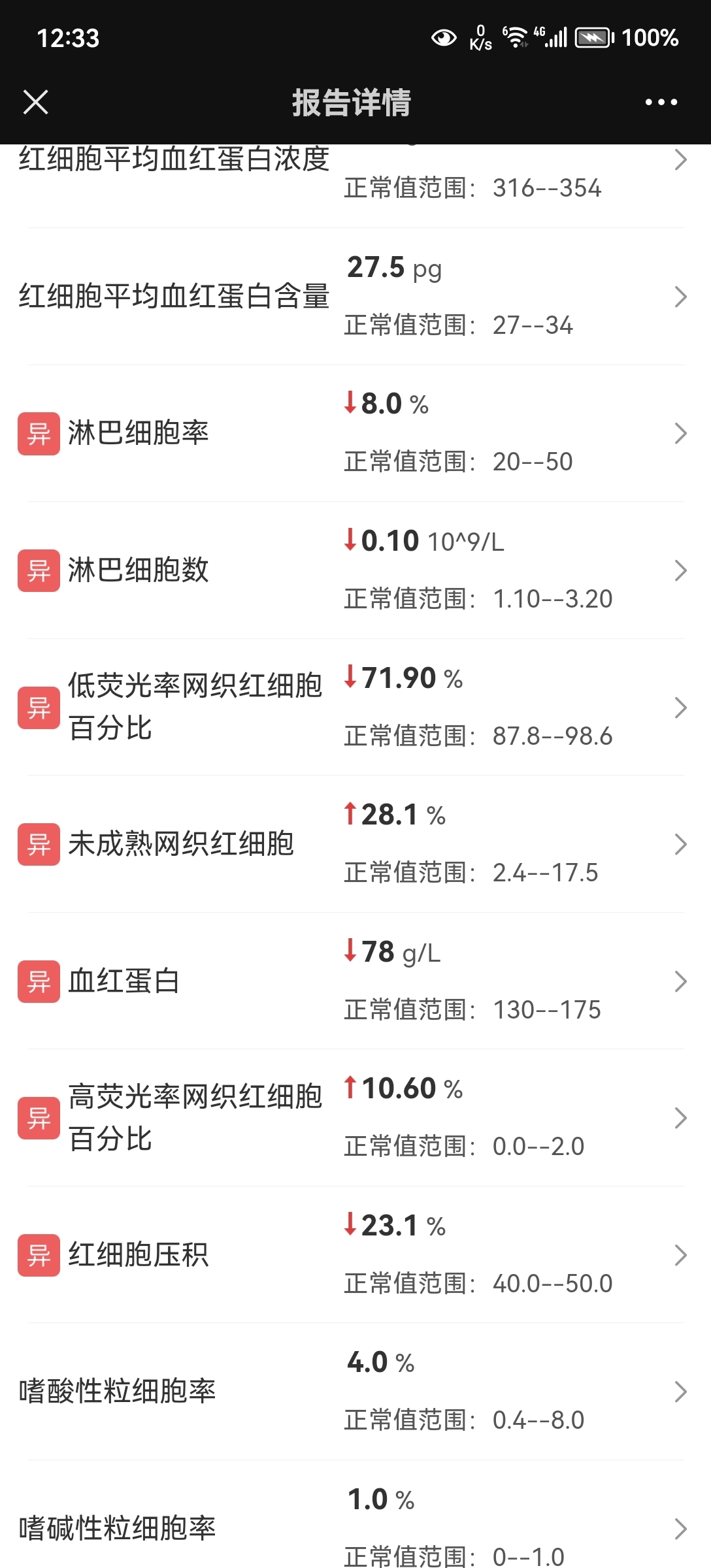The width and height of the screenshot is (711, 1568).
Task: Open 淋巴细胞数 result details
Action: click(355, 570)
